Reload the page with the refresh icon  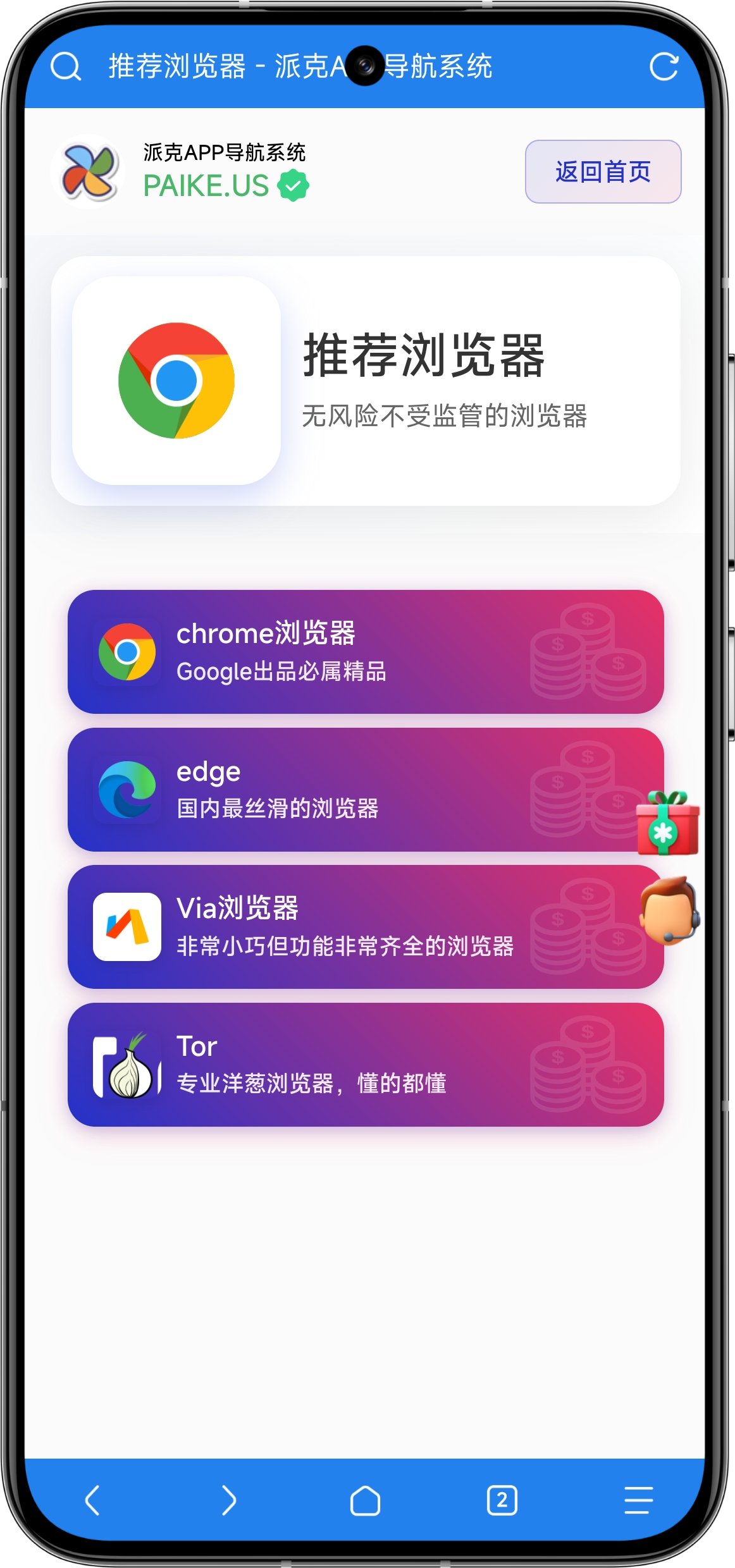click(x=664, y=67)
